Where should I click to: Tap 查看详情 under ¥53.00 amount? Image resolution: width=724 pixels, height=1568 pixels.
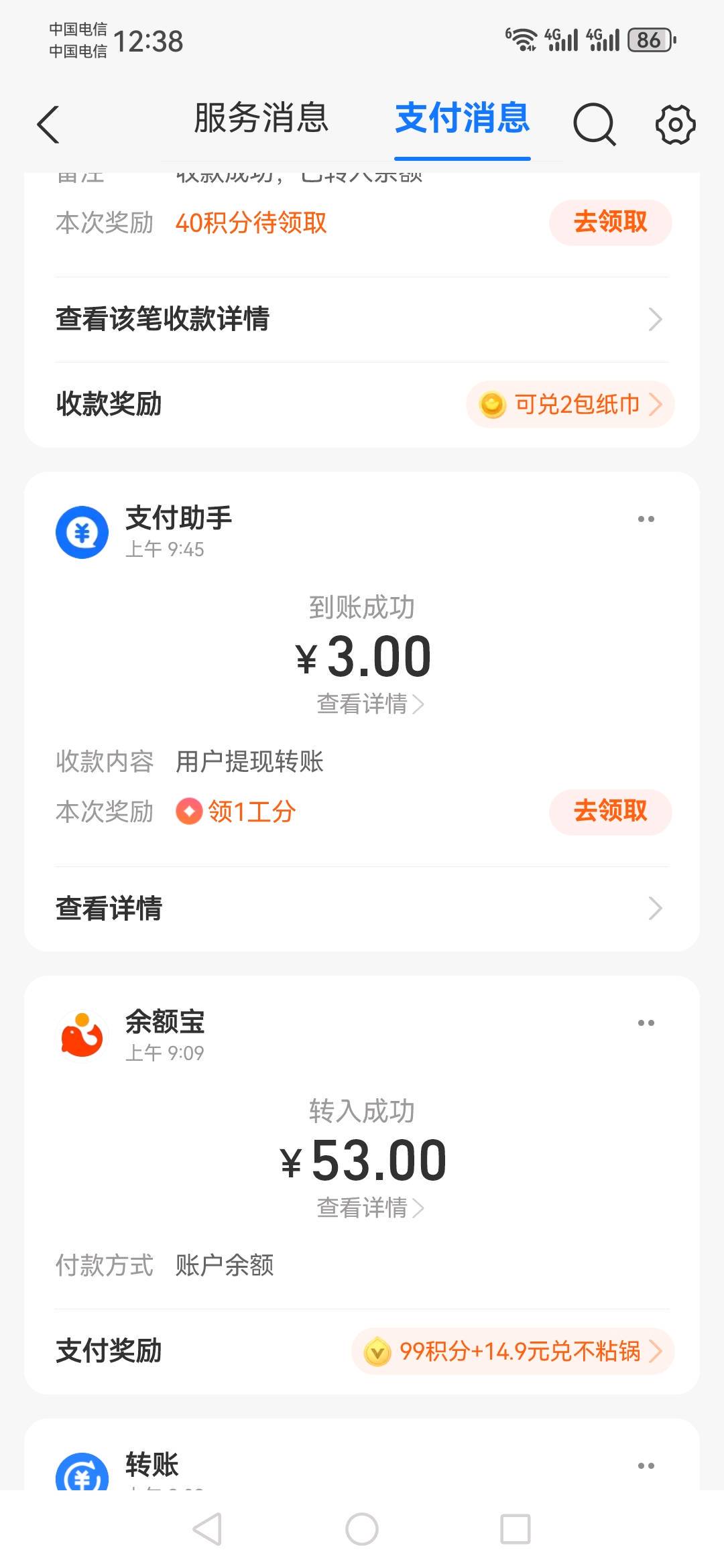(x=370, y=1207)
